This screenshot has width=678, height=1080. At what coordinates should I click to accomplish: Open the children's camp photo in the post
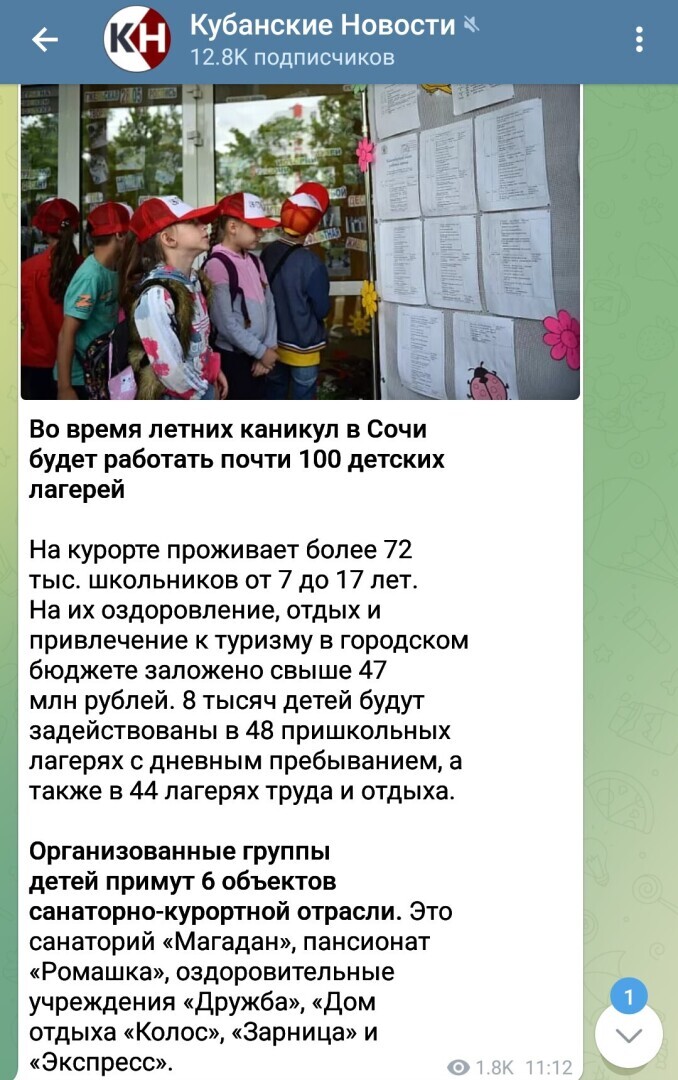point(300,240)
